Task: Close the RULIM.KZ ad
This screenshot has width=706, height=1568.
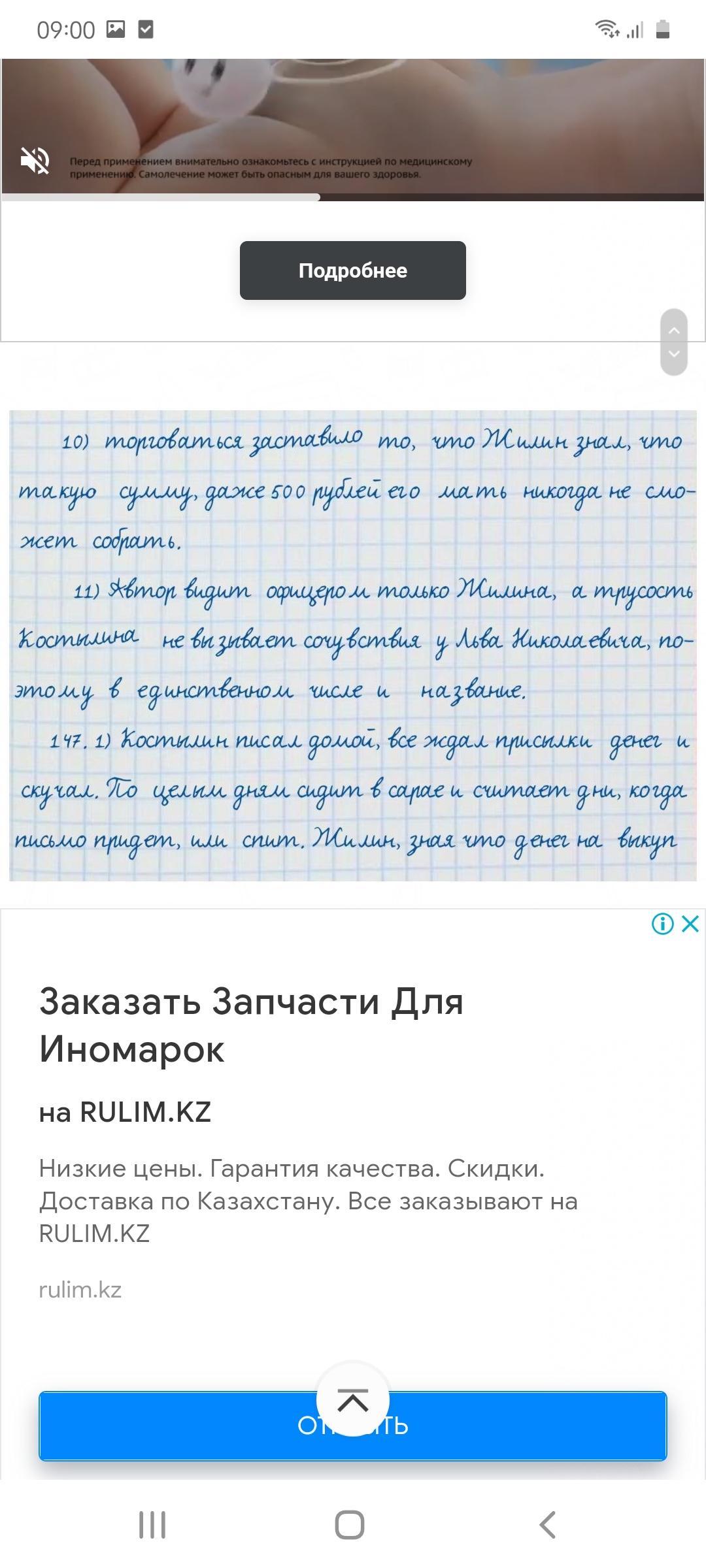Action: 690,924
